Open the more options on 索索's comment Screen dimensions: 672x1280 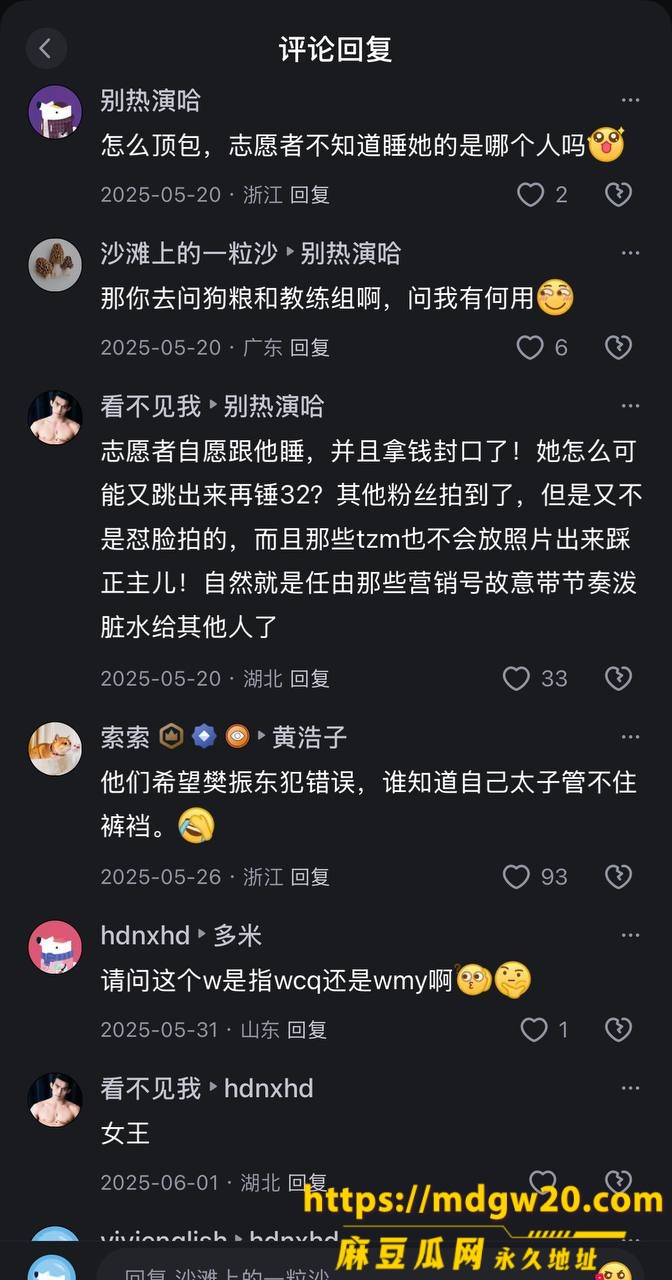point(630,737)
